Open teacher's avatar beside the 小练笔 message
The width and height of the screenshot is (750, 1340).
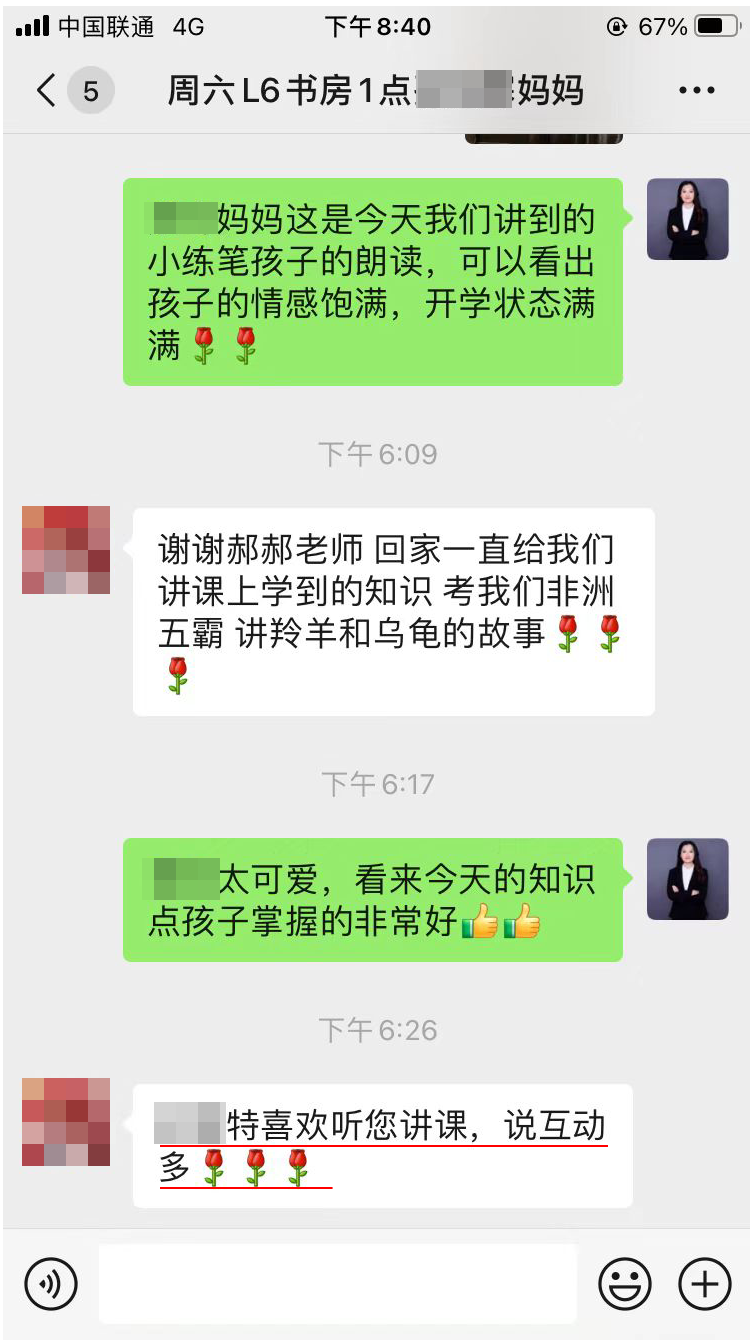point(687,219)
